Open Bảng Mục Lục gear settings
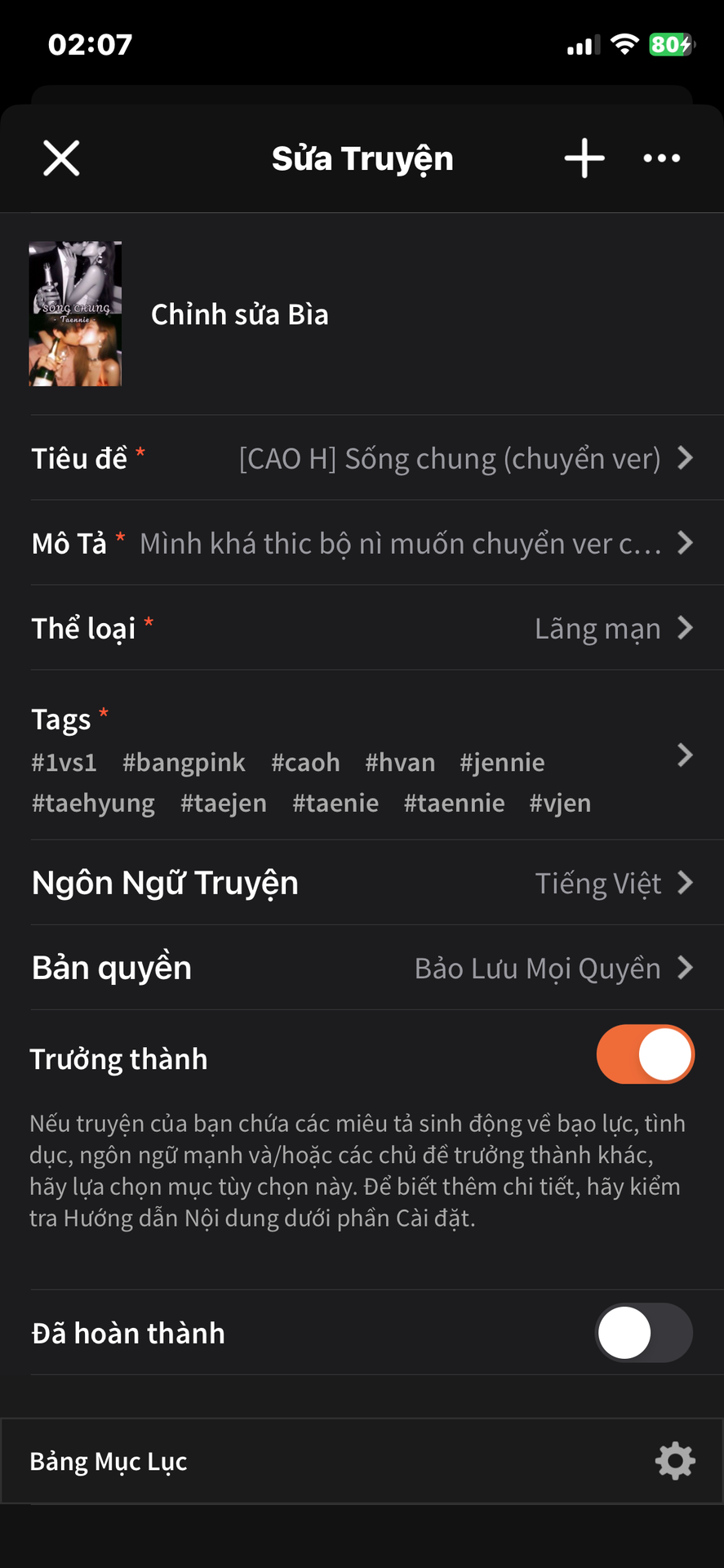724x1568 pixels. 675,1461
